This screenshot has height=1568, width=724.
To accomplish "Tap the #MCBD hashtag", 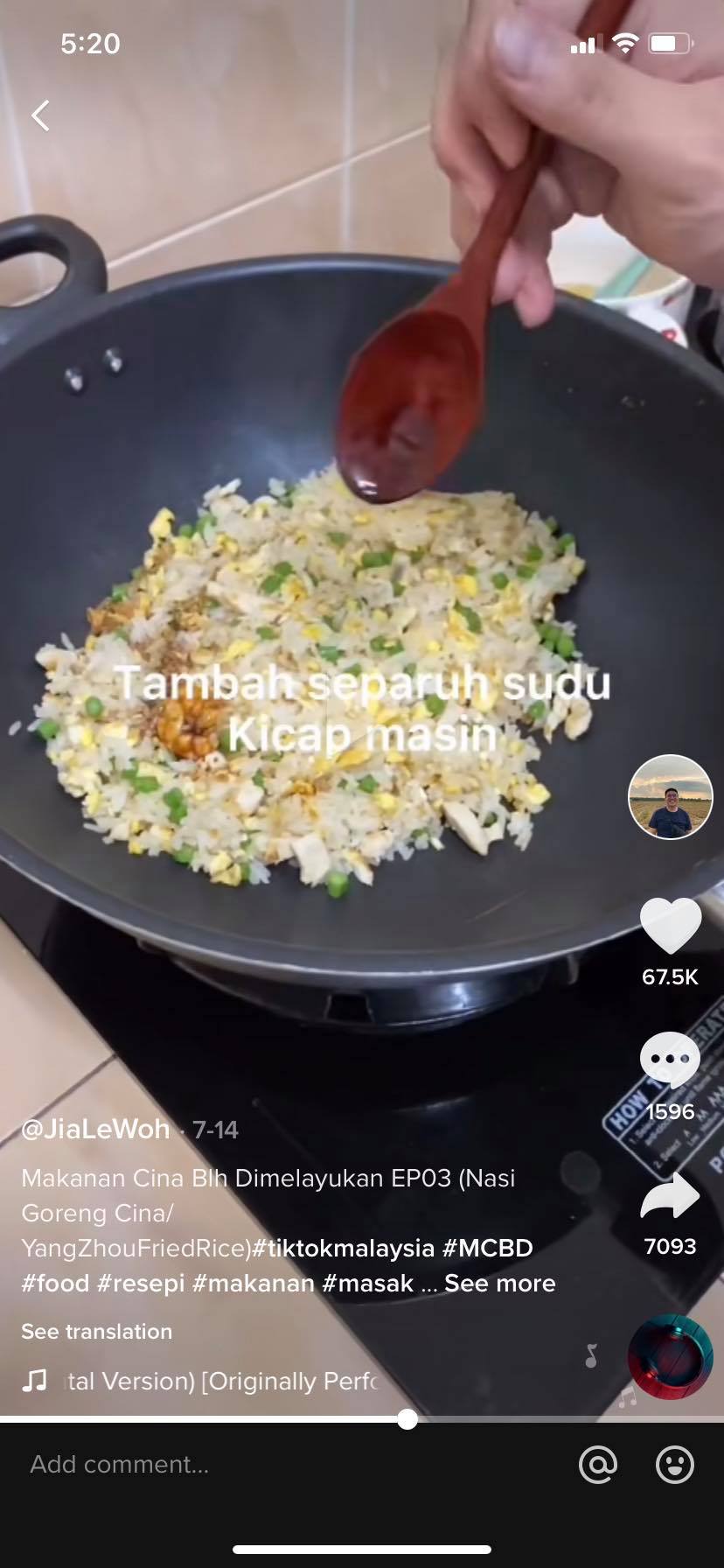I will (488, 1248).
